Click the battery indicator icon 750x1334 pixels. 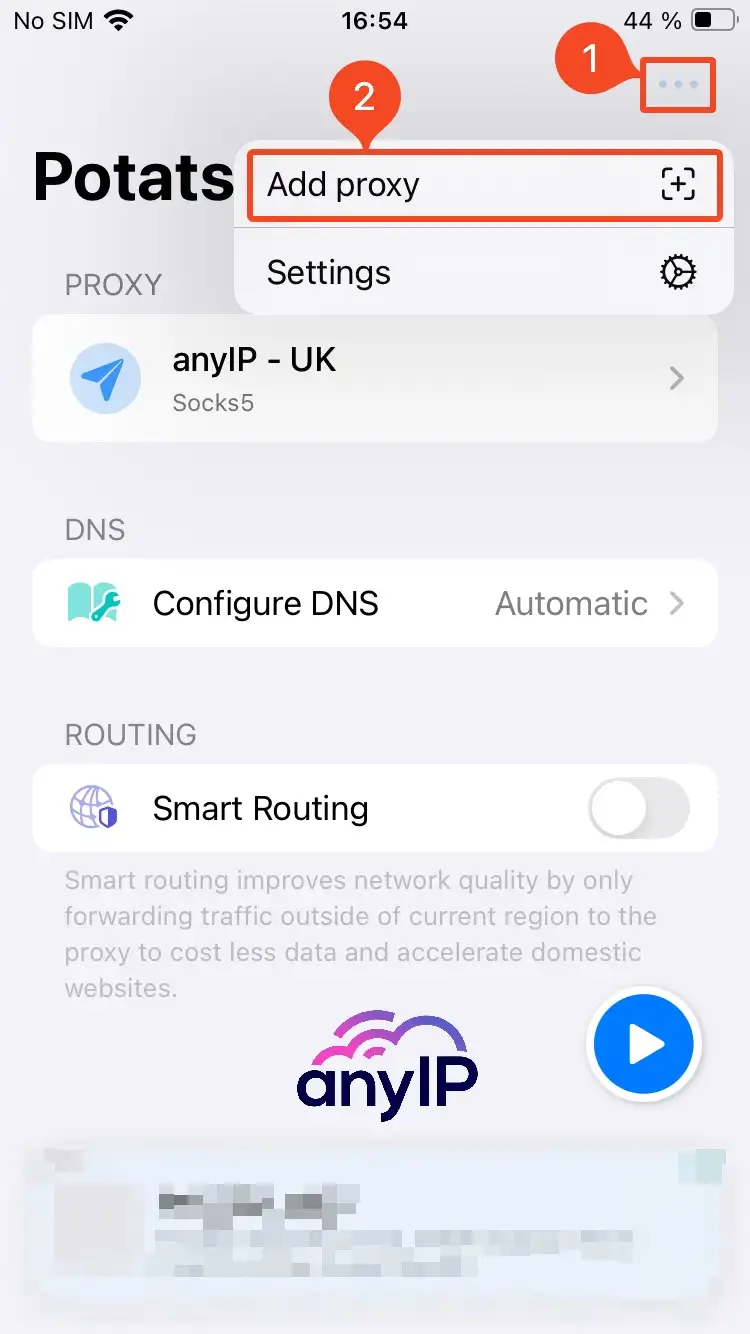715,18
